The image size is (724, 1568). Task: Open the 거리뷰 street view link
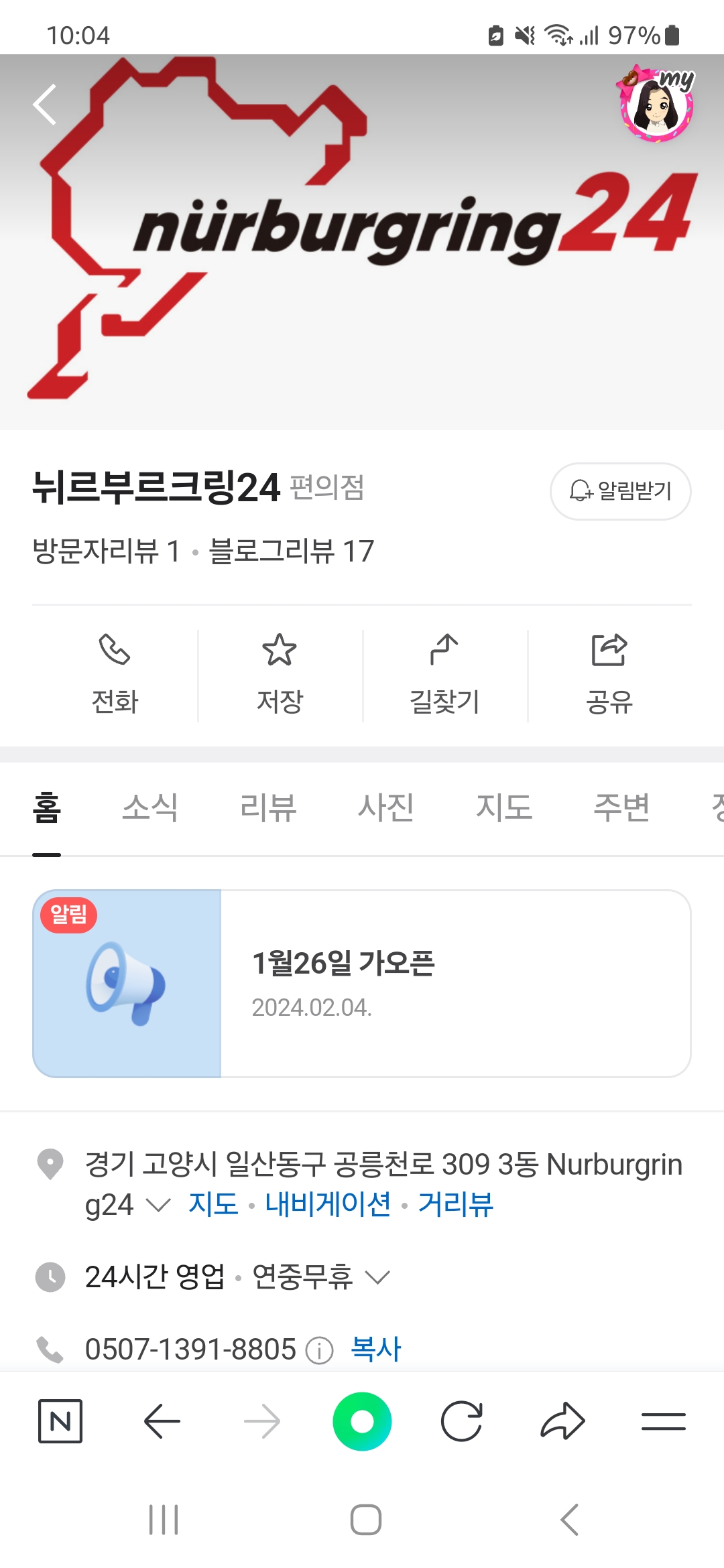[455, 1204]
